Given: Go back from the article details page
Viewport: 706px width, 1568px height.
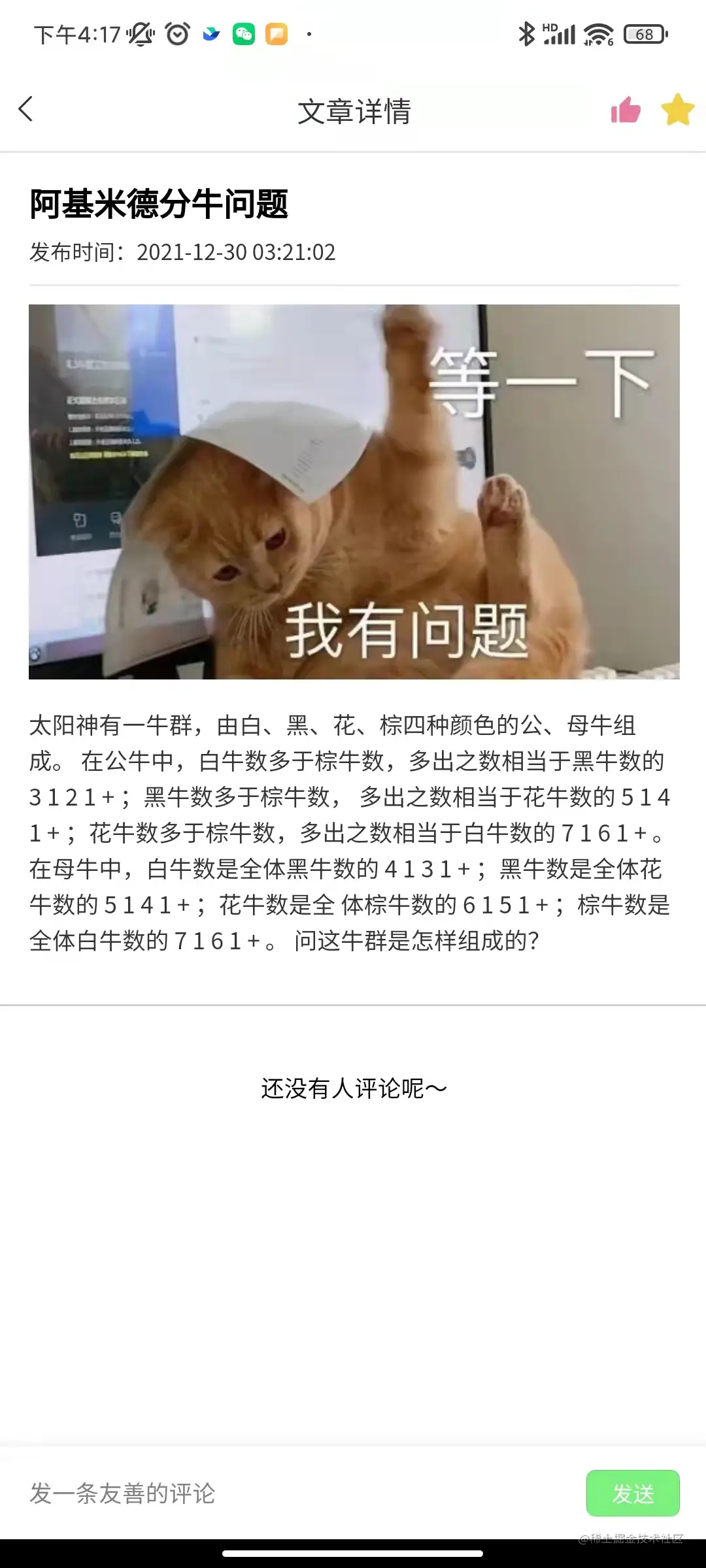Looking at the screenshot, I should pyautogui.click(x=26, y=109).
